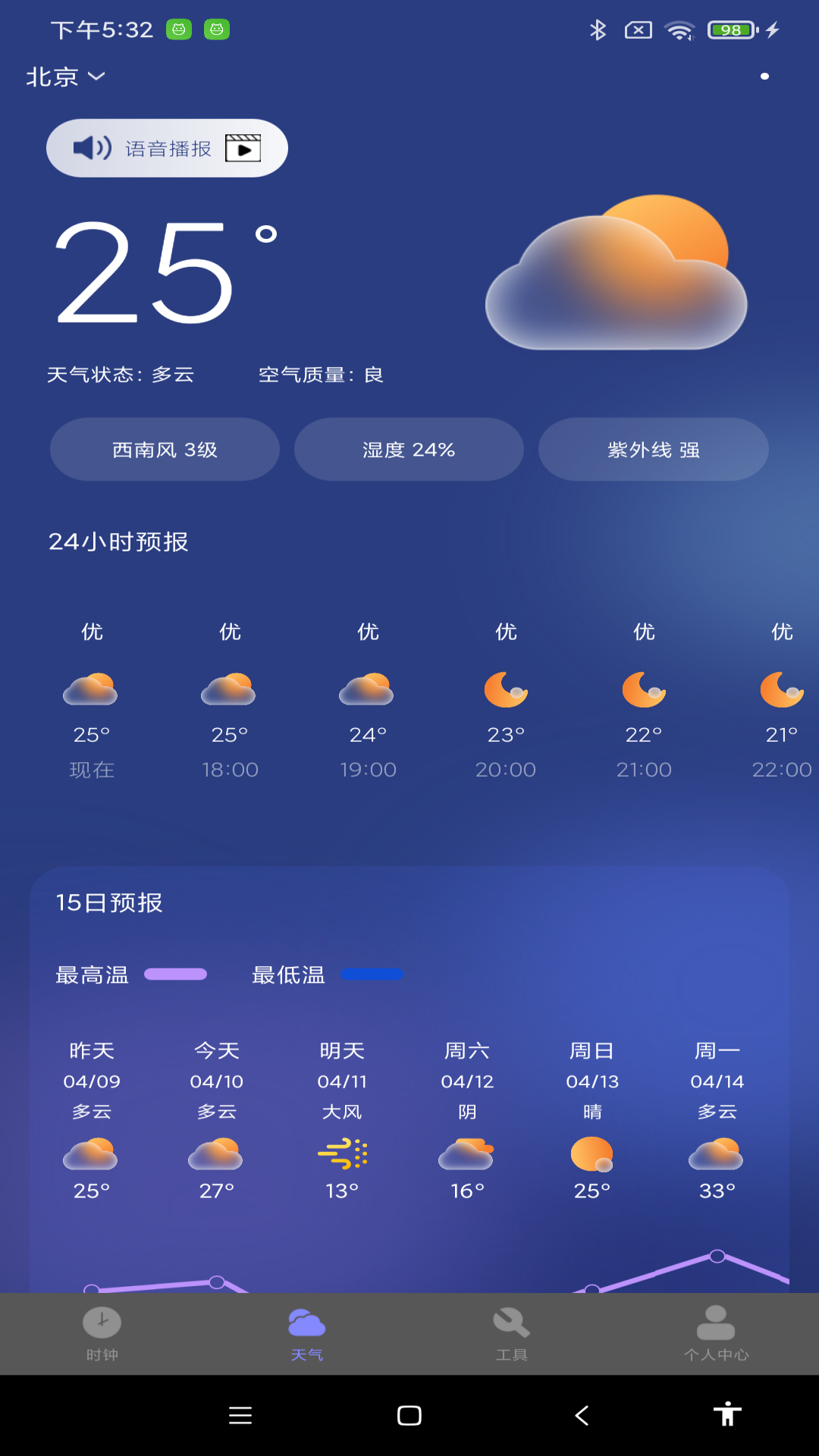819x1456 pixels.
Task: Open 周日 04/13 晴 forecast
Action: 592,1119
